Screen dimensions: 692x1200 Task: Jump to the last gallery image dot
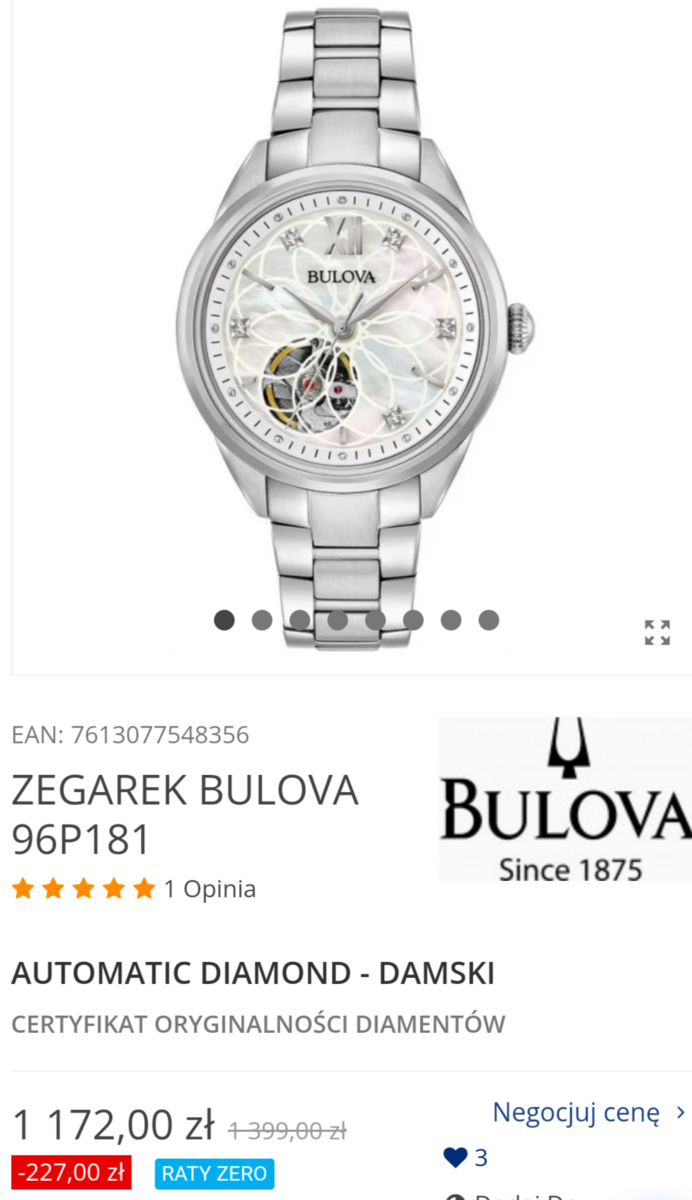(x=488, y=620)
